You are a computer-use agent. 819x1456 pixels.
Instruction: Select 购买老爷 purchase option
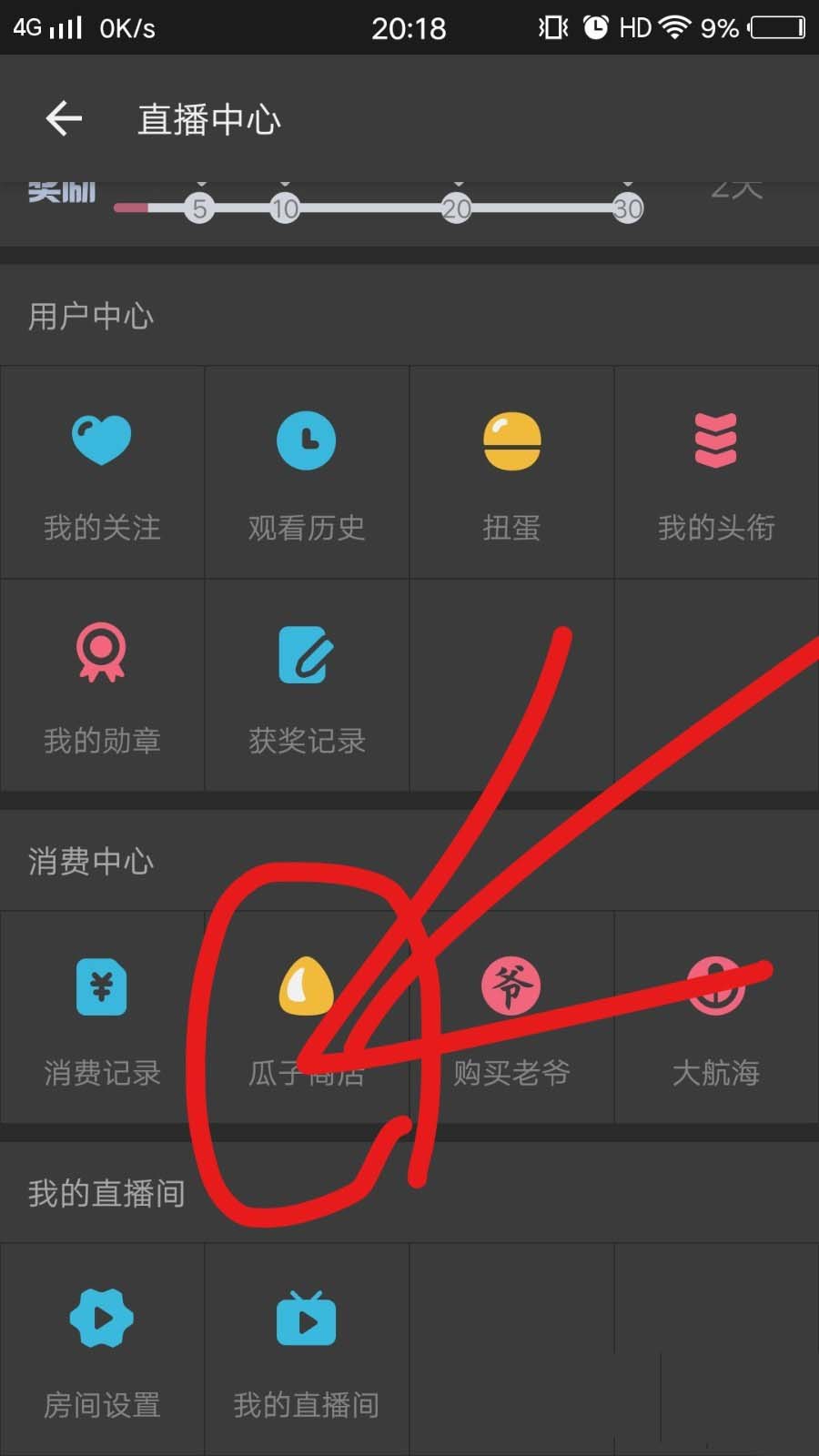pos(511,1016)
